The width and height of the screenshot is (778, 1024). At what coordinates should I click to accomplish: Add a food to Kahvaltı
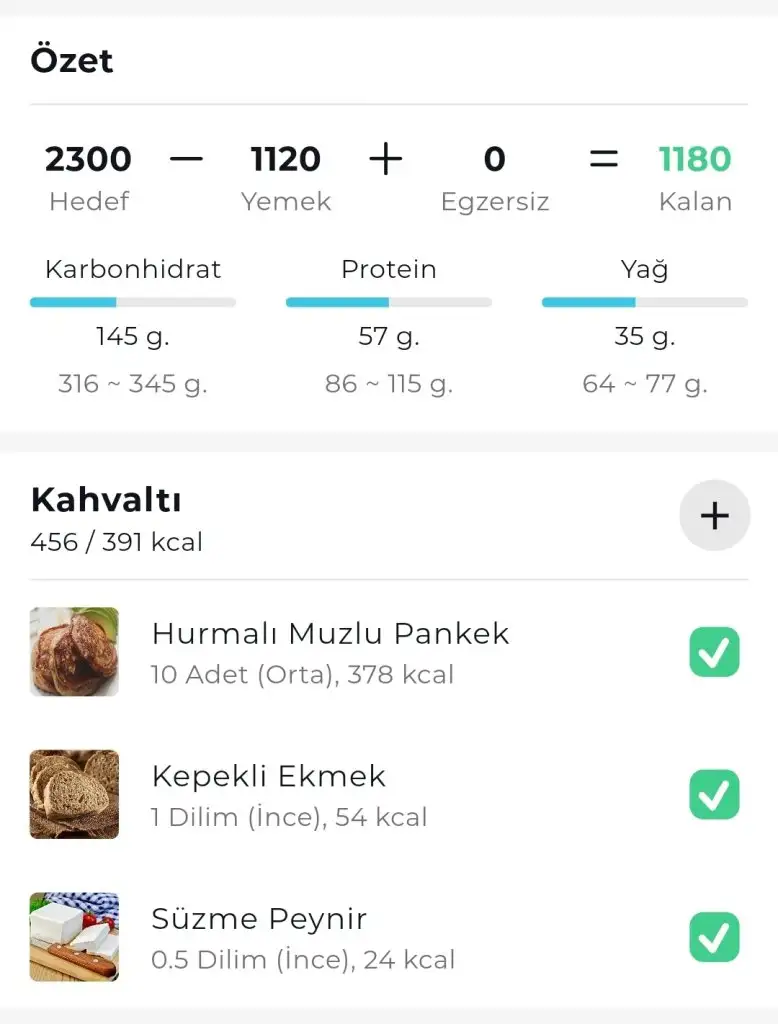(x=714, y=515)
